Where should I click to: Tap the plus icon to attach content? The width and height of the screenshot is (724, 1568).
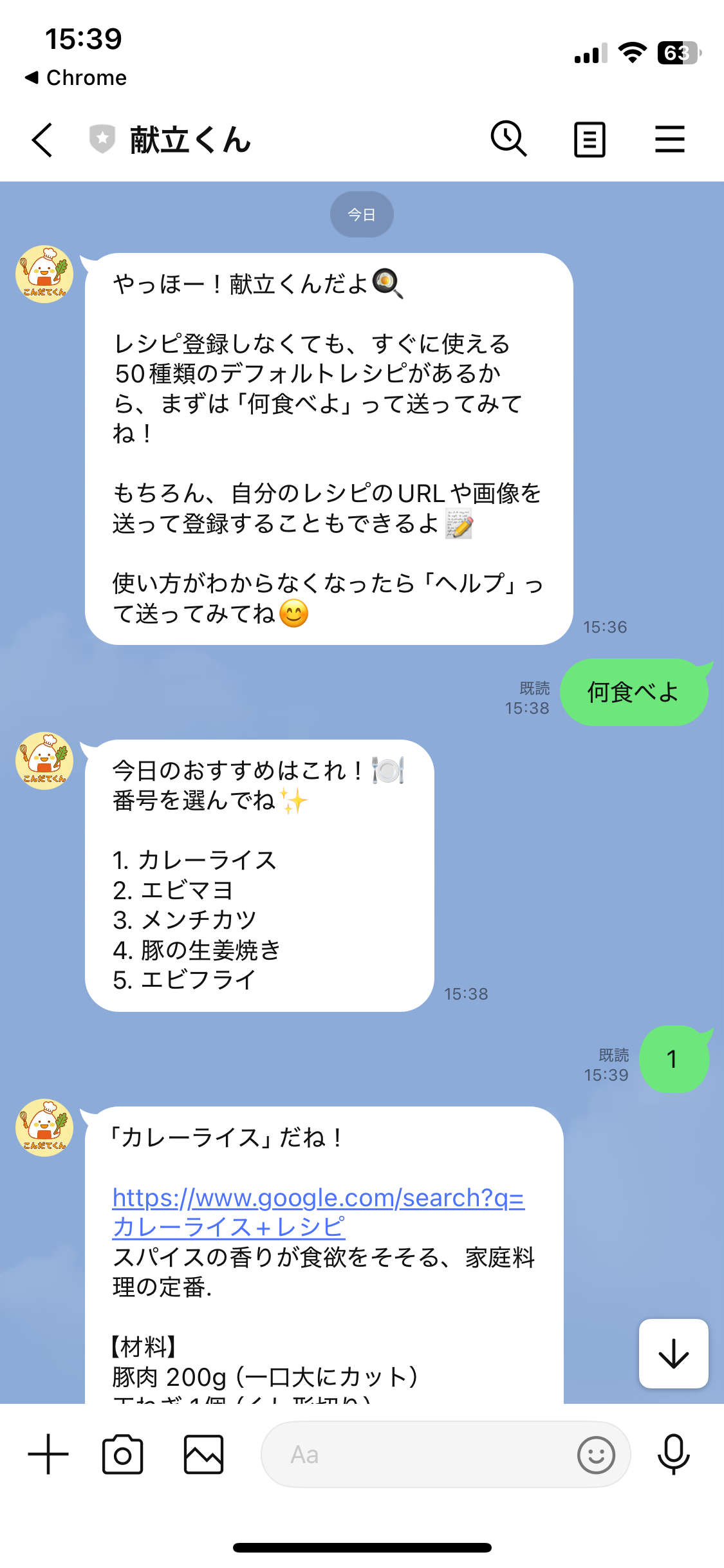tap(47, 1455)
